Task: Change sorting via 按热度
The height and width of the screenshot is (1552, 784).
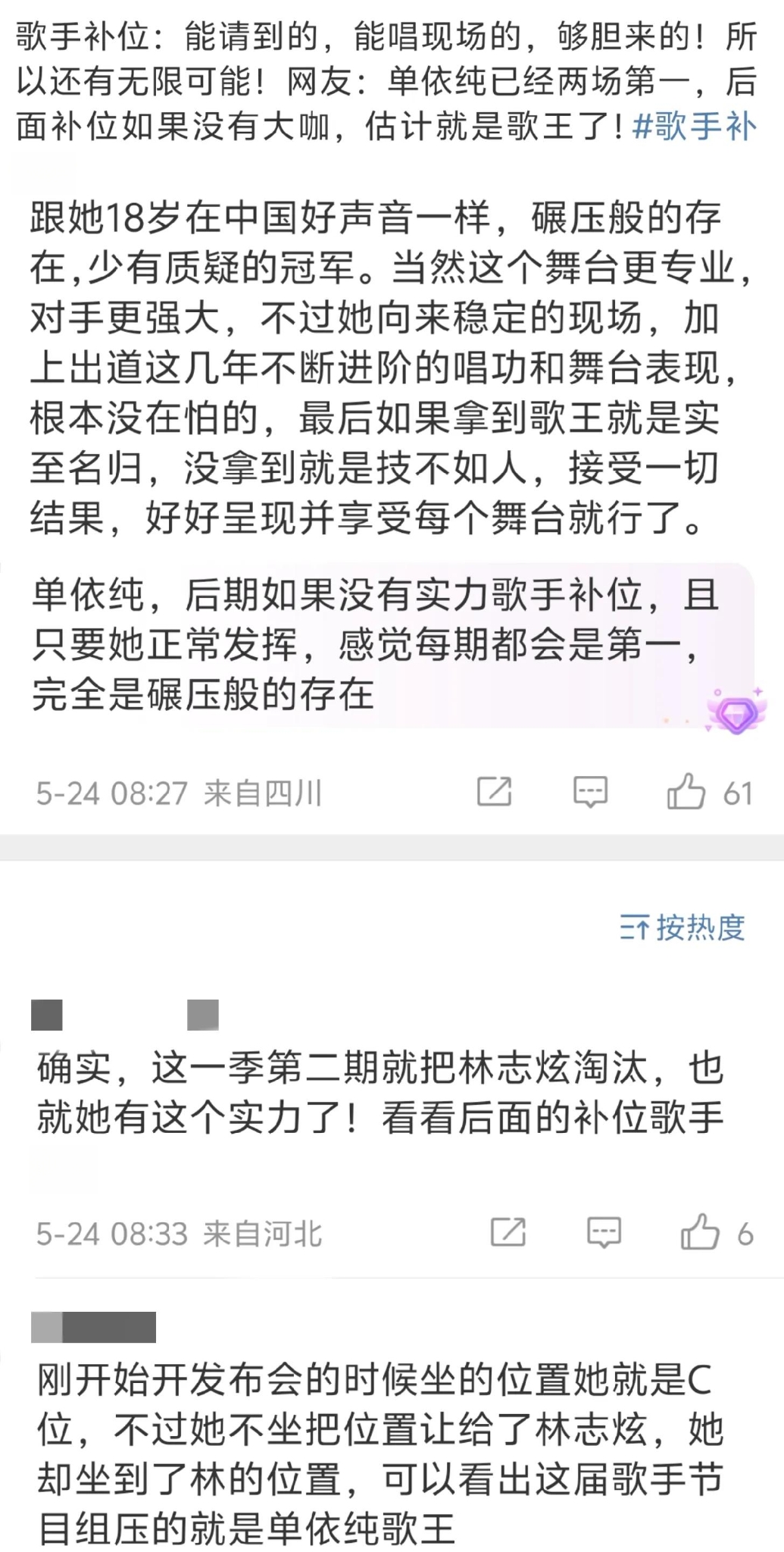Action: click(x=682, y=927)
